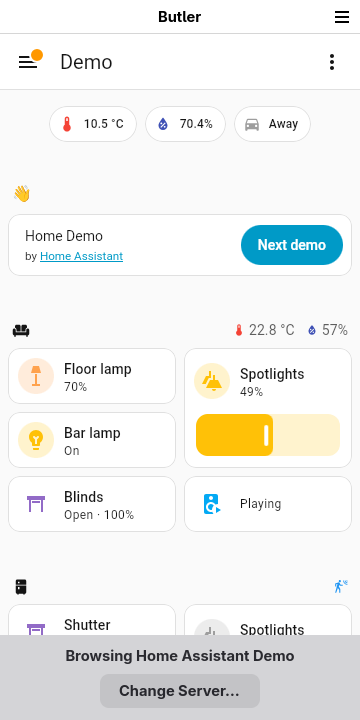Tap the kitchen motion sensor icon

pos(341,586)
